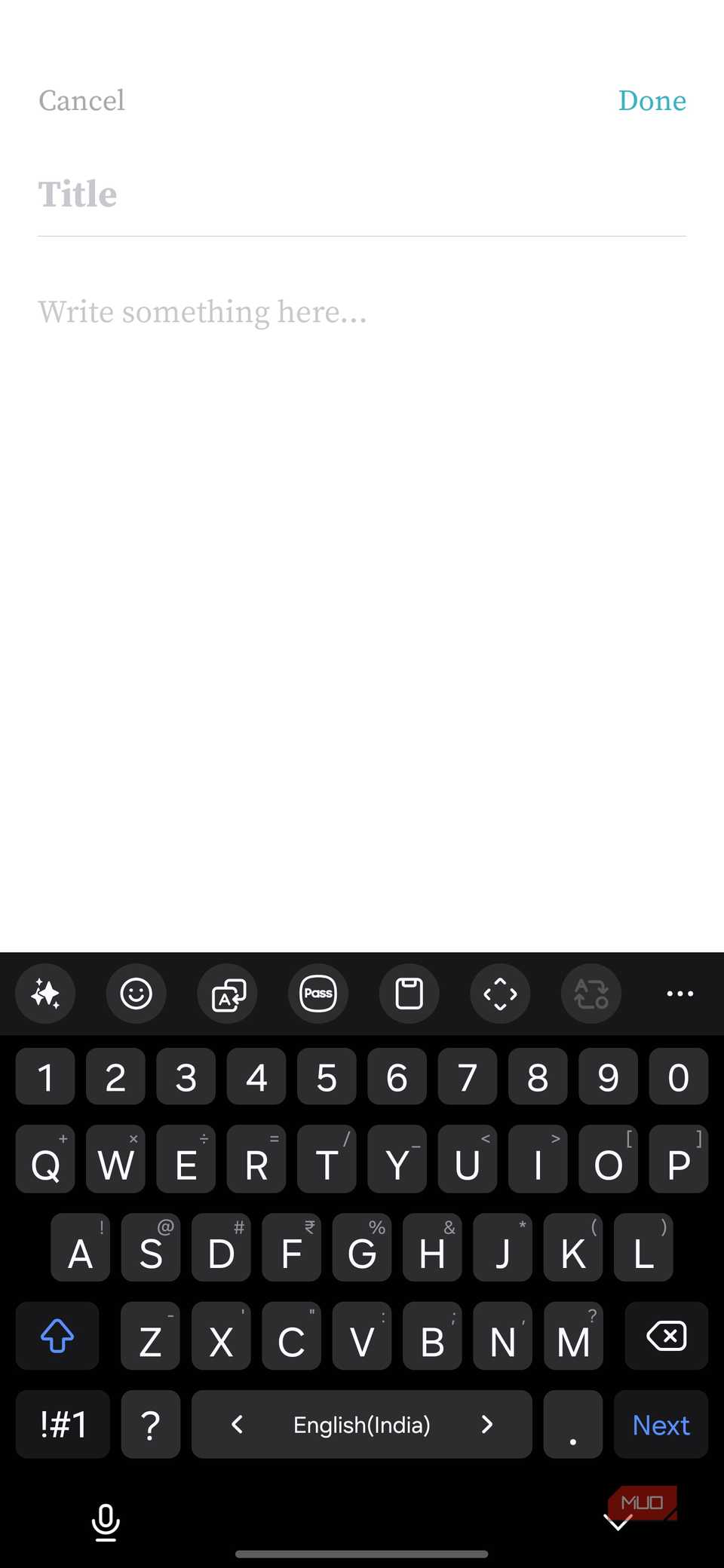Show more keyboard toolbar options

(x=680, y=994)
